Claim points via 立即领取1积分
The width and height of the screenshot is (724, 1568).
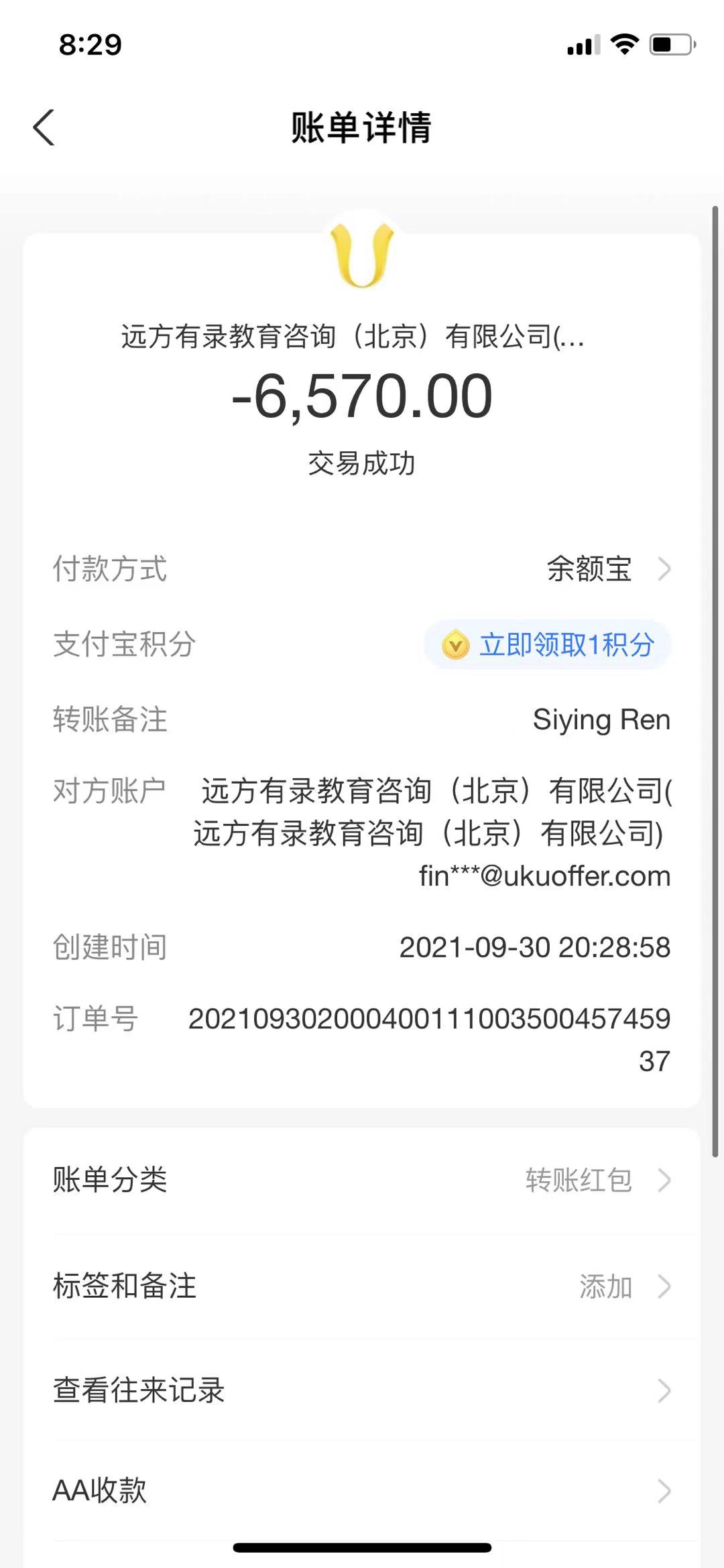[548, 645]
